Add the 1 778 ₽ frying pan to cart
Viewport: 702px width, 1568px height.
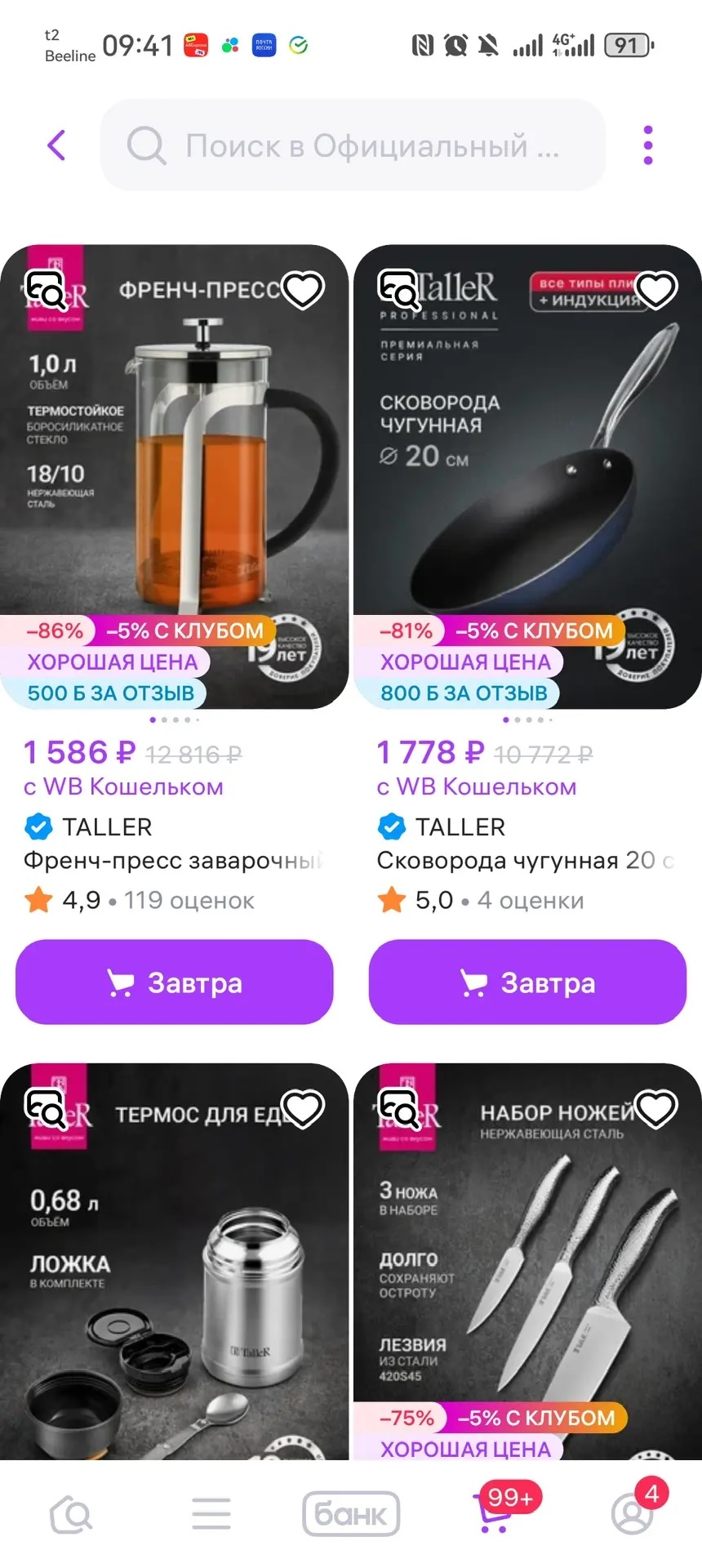[527, 982]
